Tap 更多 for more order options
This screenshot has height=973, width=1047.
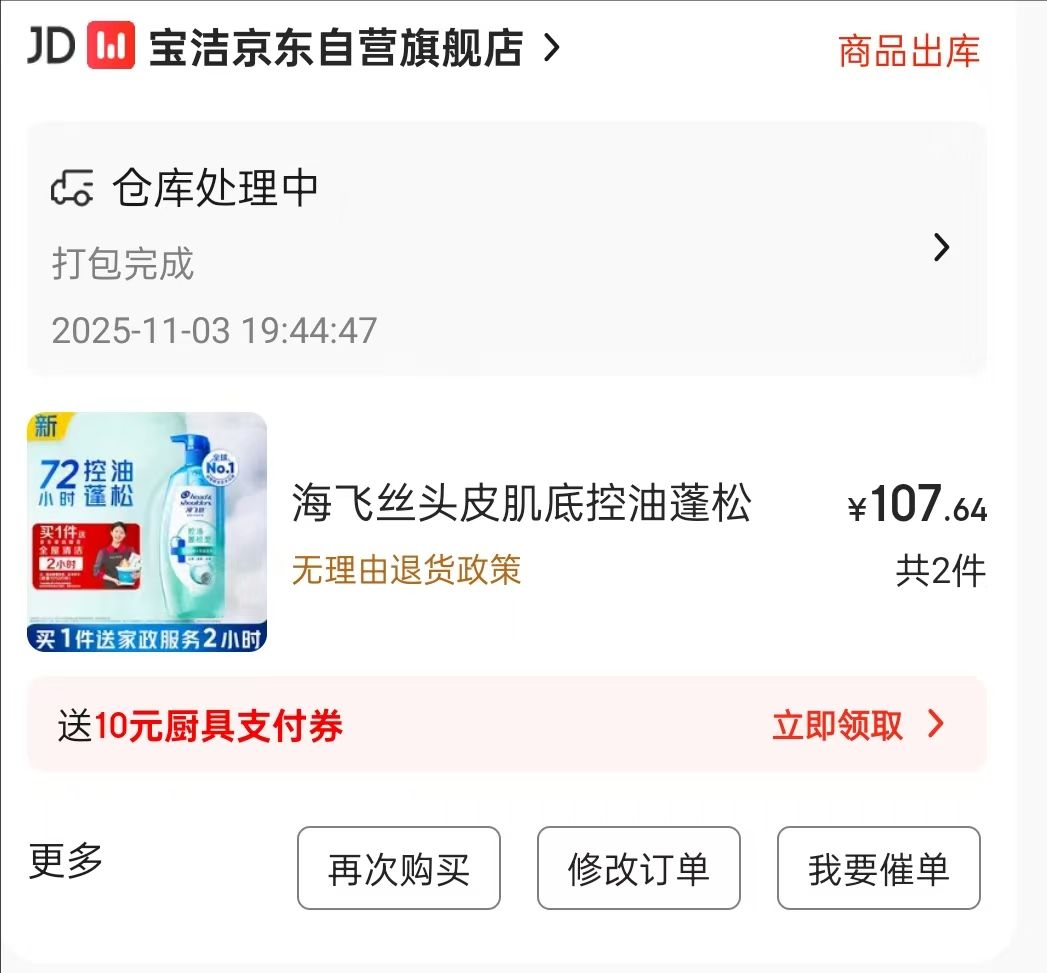tap(66, 860)
